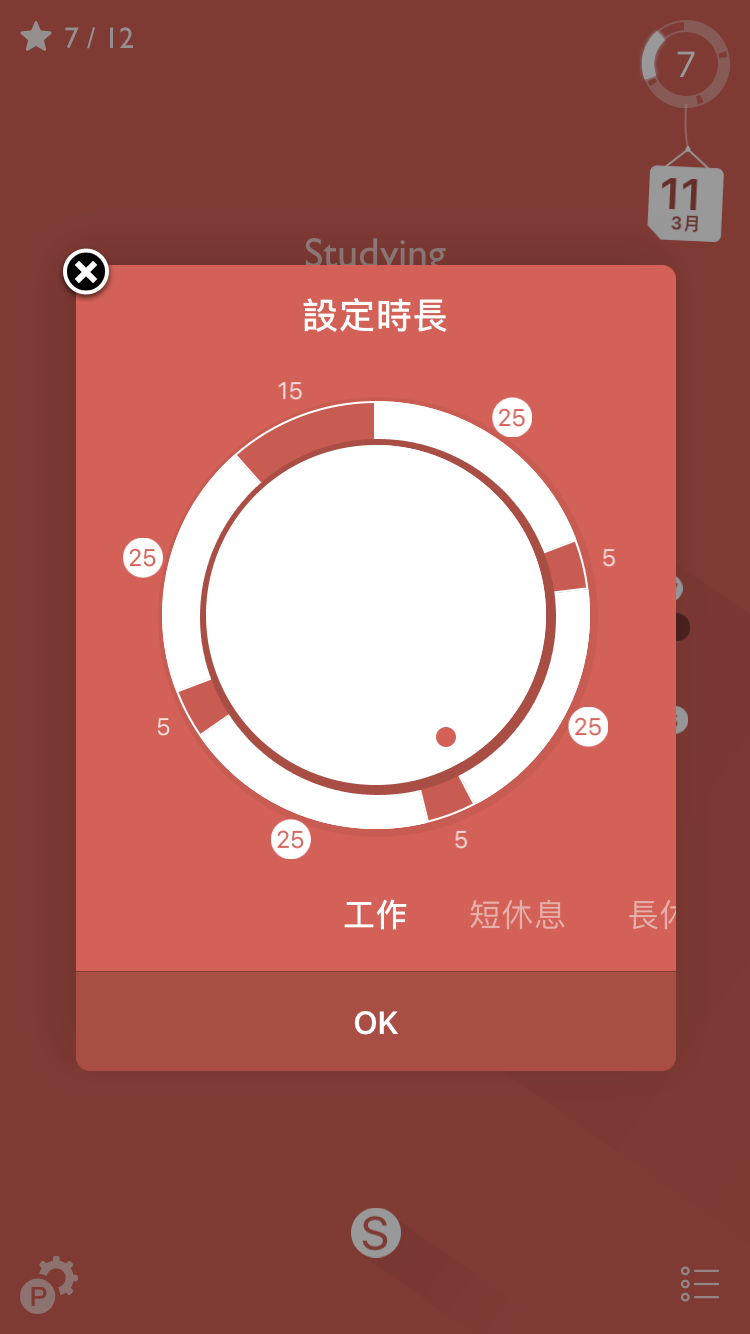Viewport: 750px width, 1334px height.
Task: Switch to the partially visible 長休息 tab
Action: [652, 914]
